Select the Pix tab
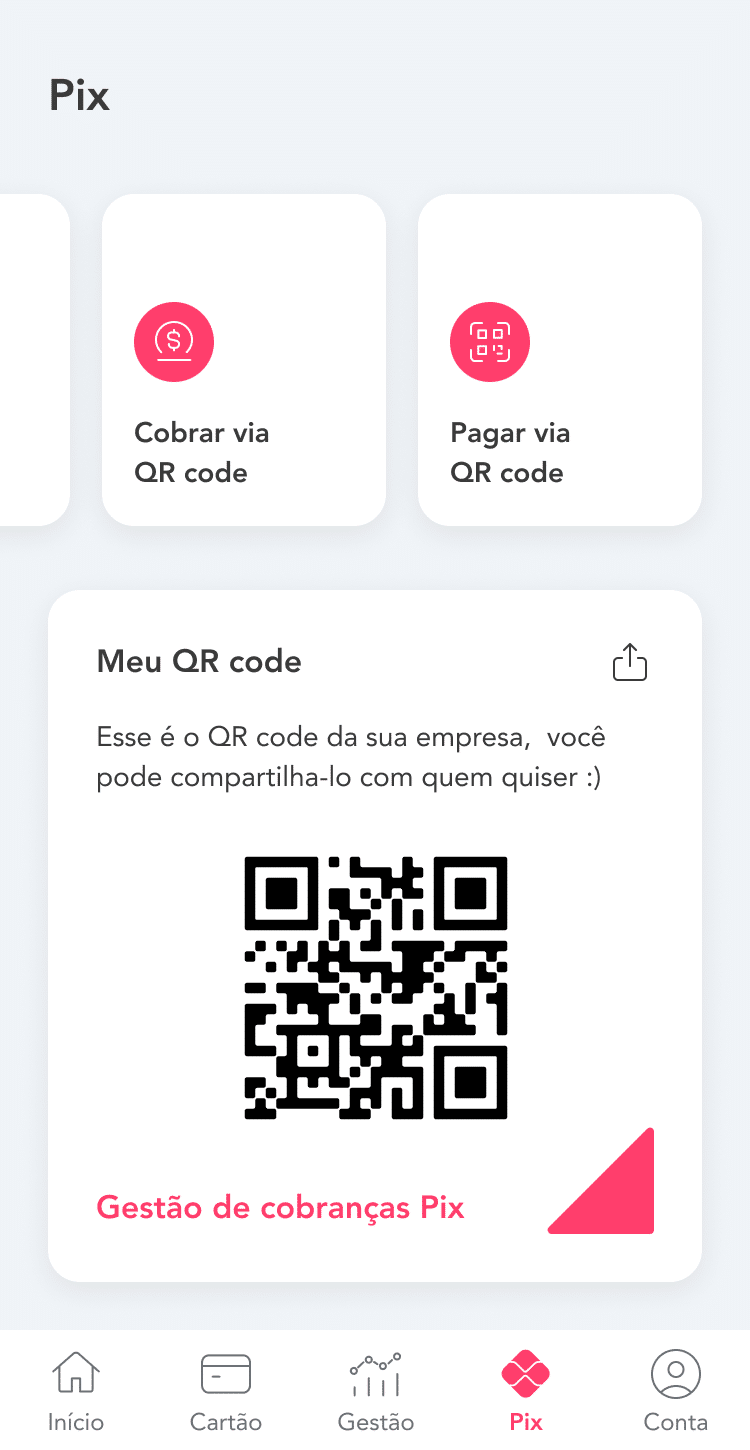Screen dimensions: 750x1450 526,1390
